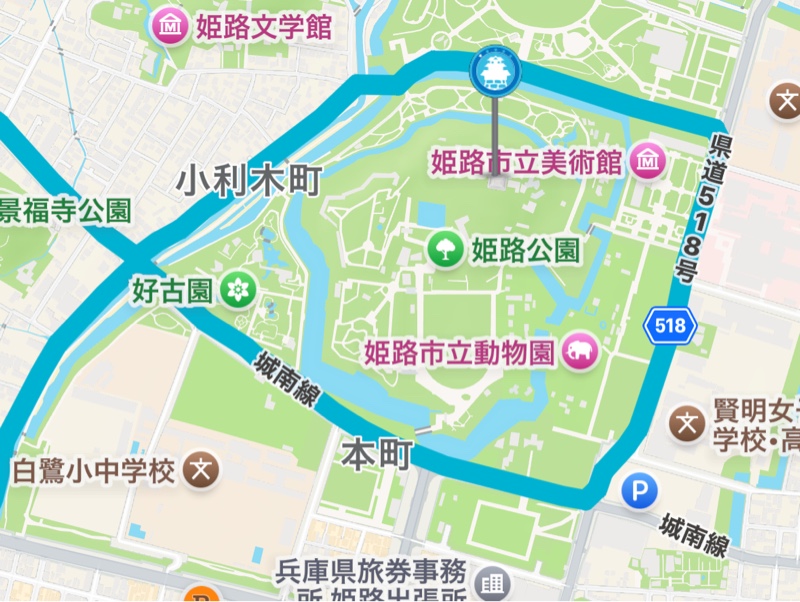Select the 好古園 garden marker

pyautogui.click(x=238, y=291)
